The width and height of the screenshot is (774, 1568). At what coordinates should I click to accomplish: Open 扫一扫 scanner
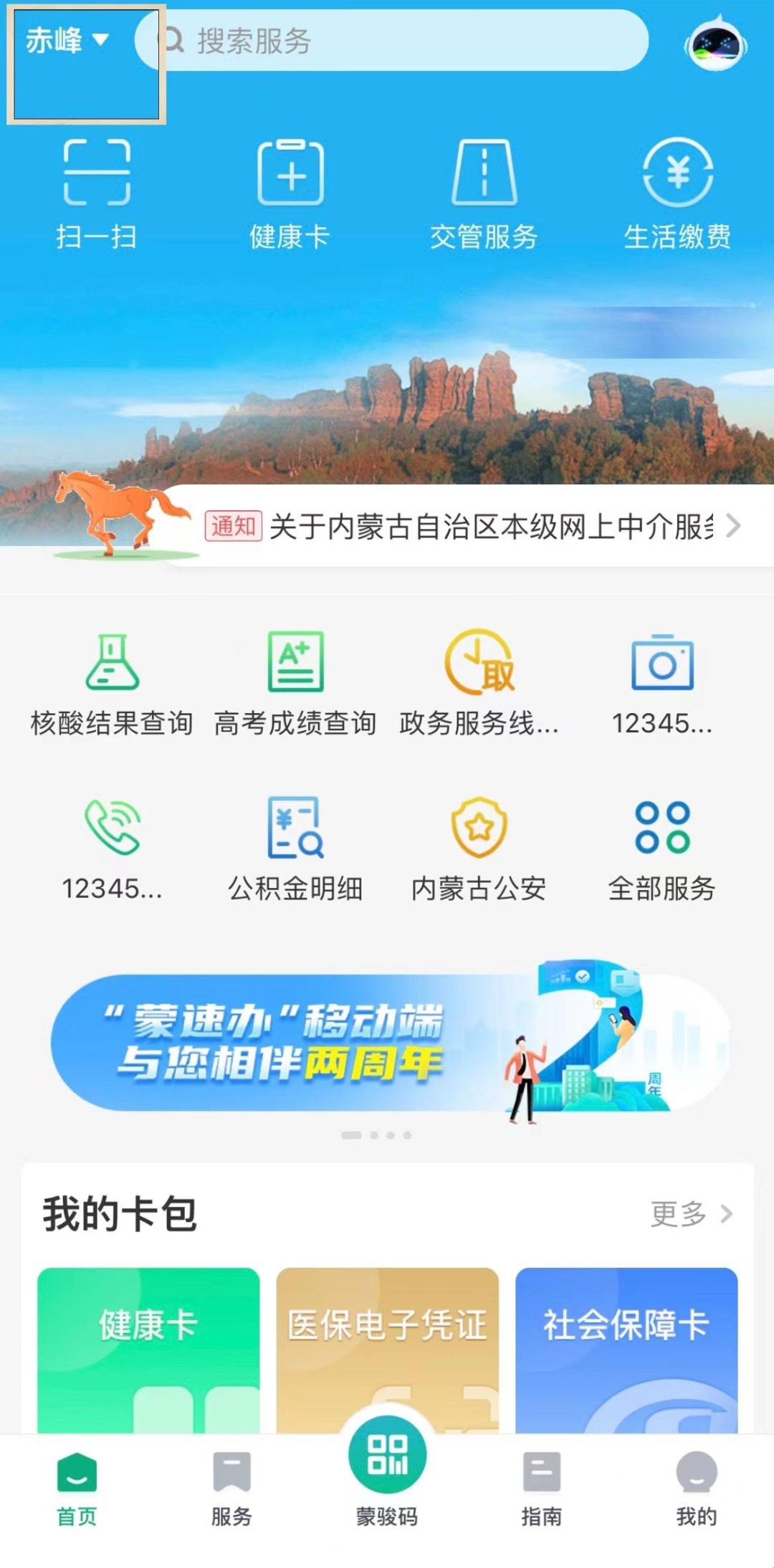click(x=97, y=193)
